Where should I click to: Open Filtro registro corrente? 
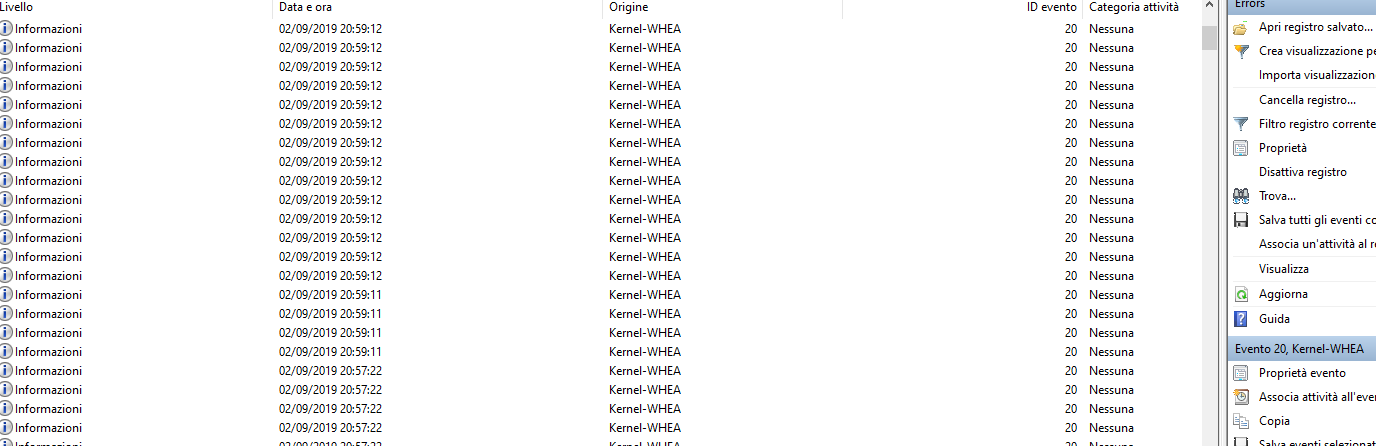click(x=1316, y=124)
